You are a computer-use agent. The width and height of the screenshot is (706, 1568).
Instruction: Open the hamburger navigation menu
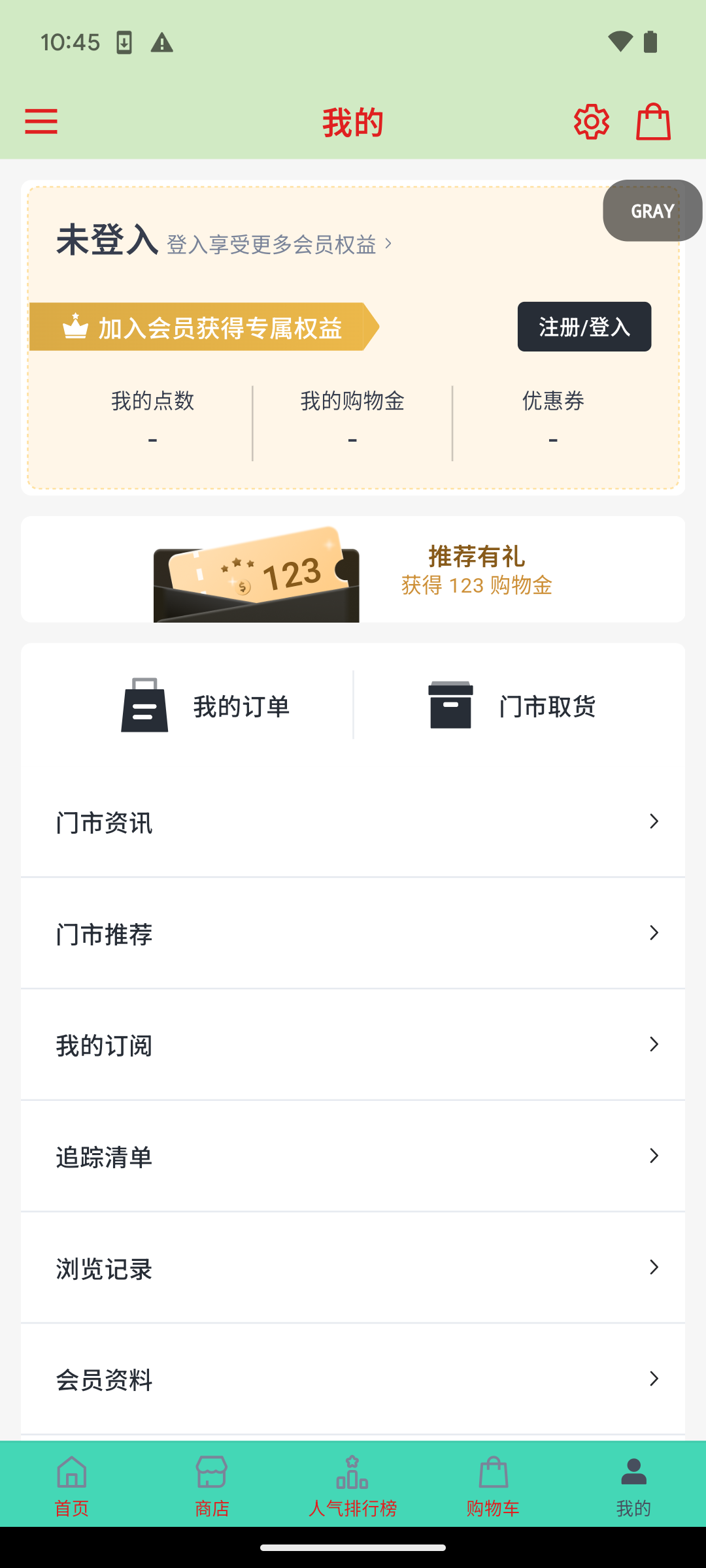tap(41, 122)
